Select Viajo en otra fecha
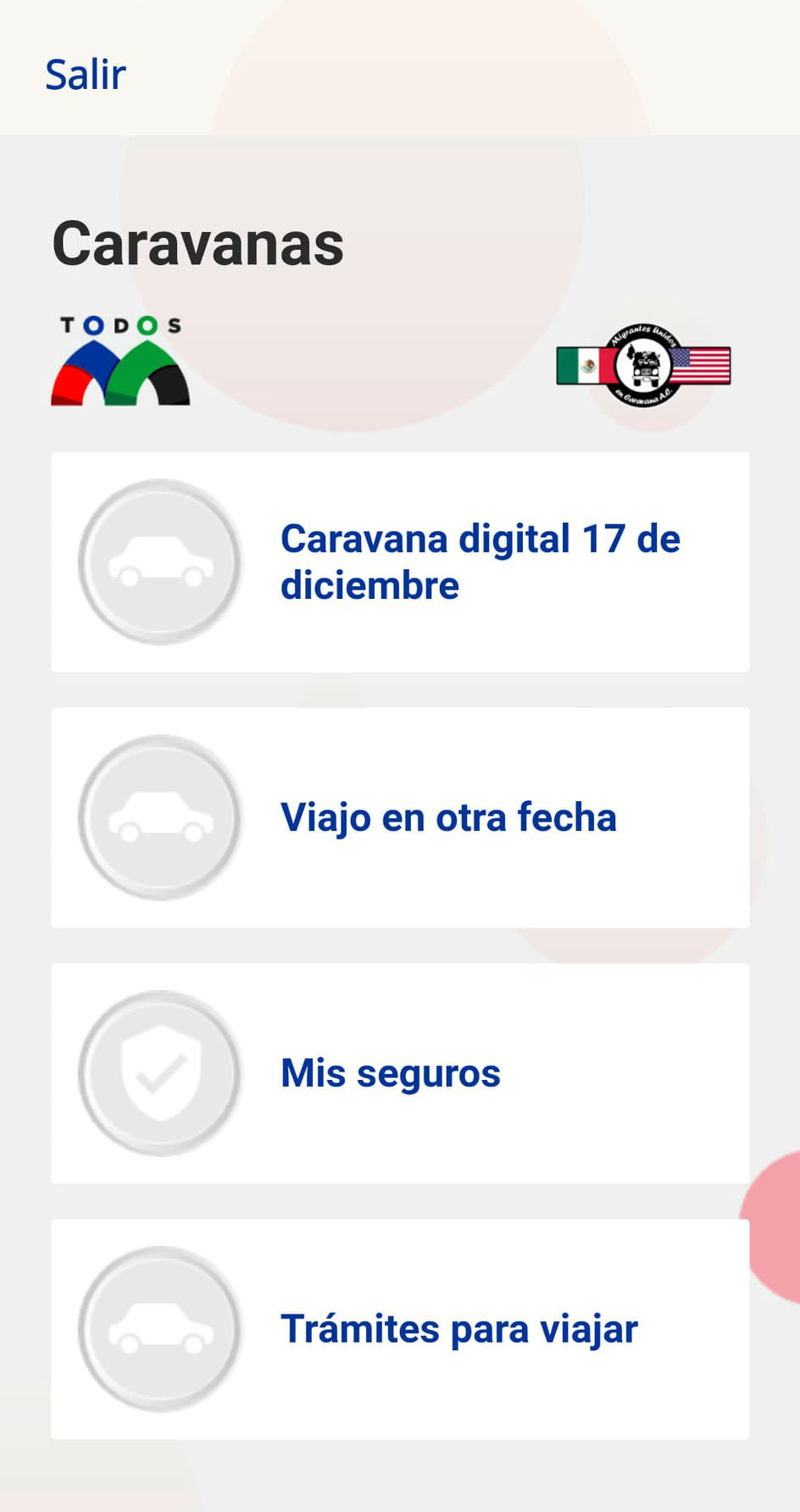 (400, 818)
